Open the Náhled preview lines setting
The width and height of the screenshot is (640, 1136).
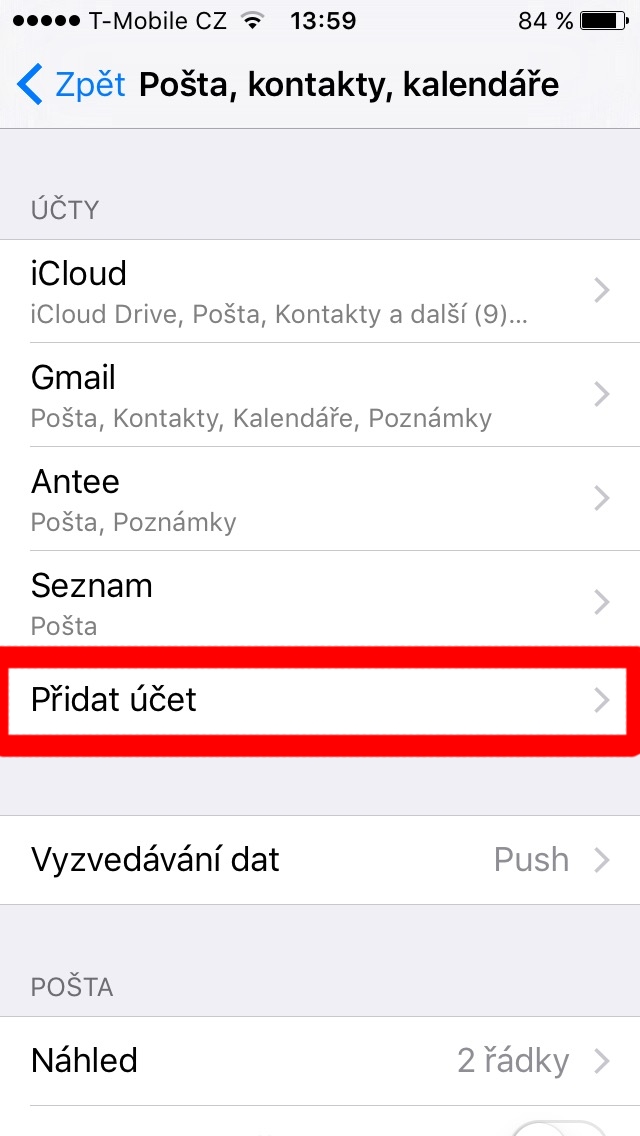tap(320, 1060)
